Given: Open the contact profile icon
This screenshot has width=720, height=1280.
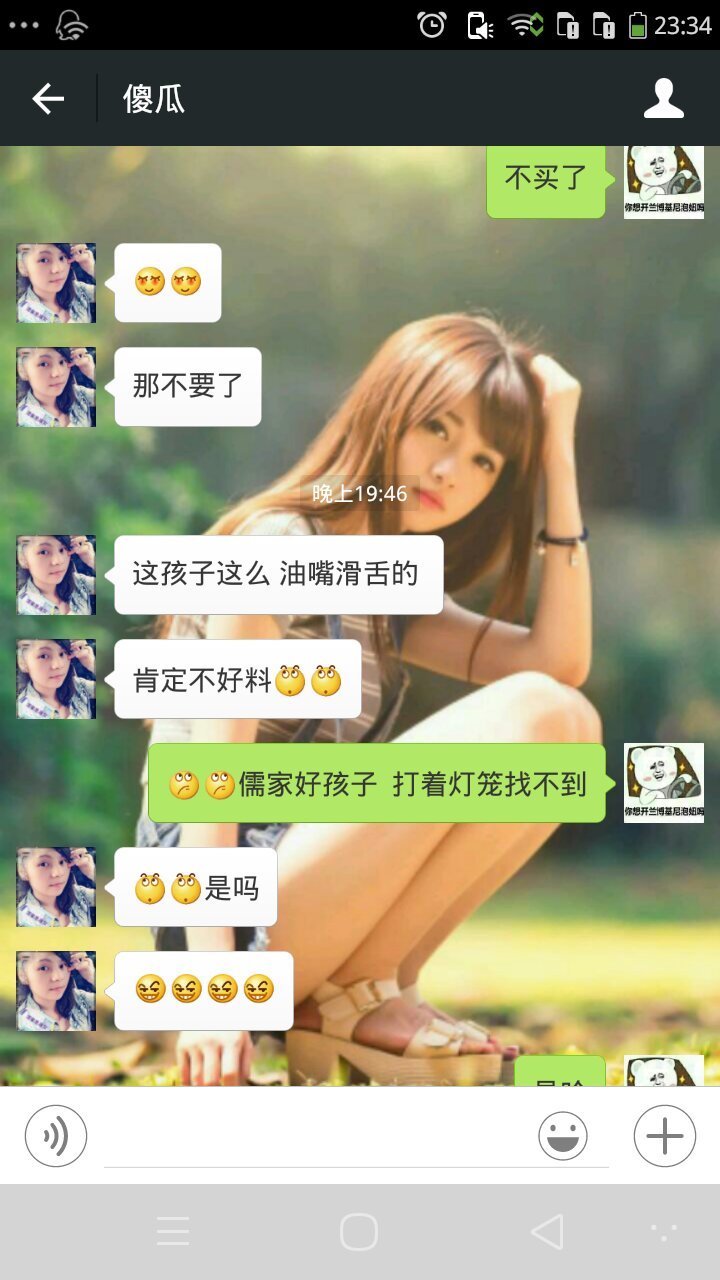Looking at the screenshot, I should pos(663,98).
